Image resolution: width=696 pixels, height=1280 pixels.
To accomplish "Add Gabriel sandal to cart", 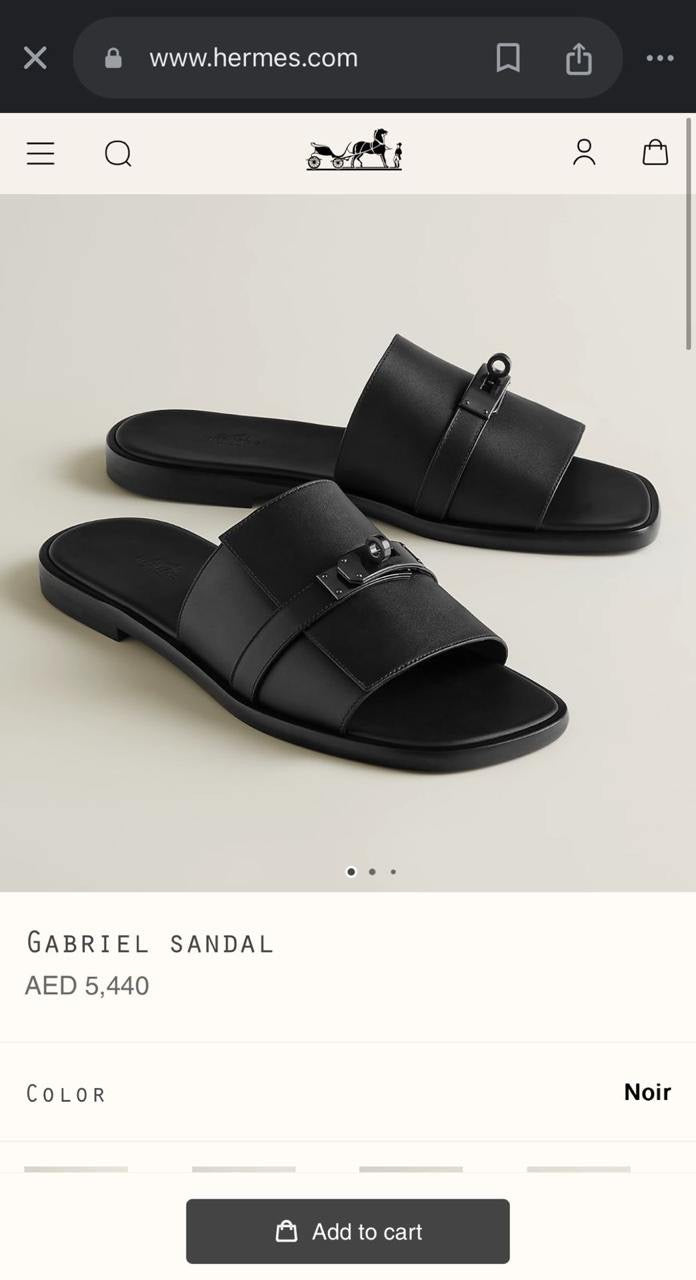I will click(x=347, y=1231).
